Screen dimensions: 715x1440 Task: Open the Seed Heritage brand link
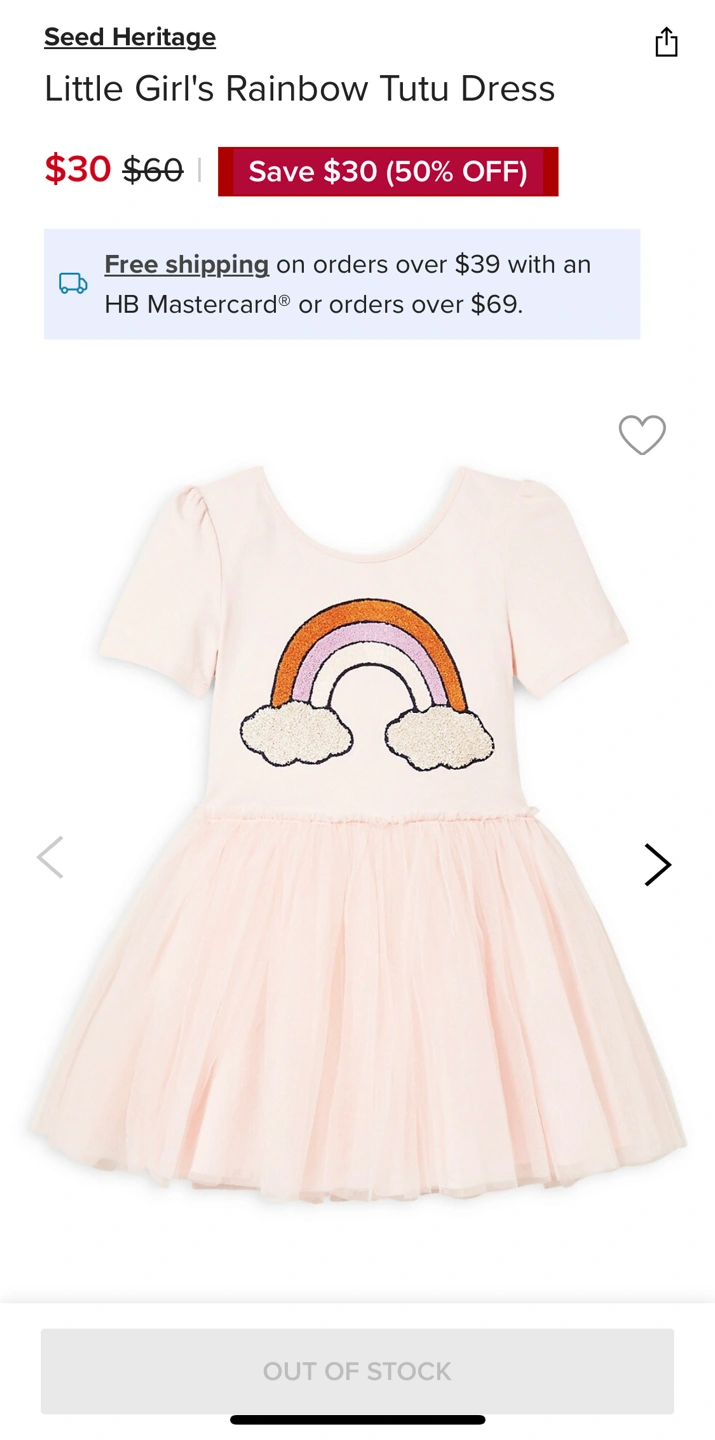click(x=130, y=37)
